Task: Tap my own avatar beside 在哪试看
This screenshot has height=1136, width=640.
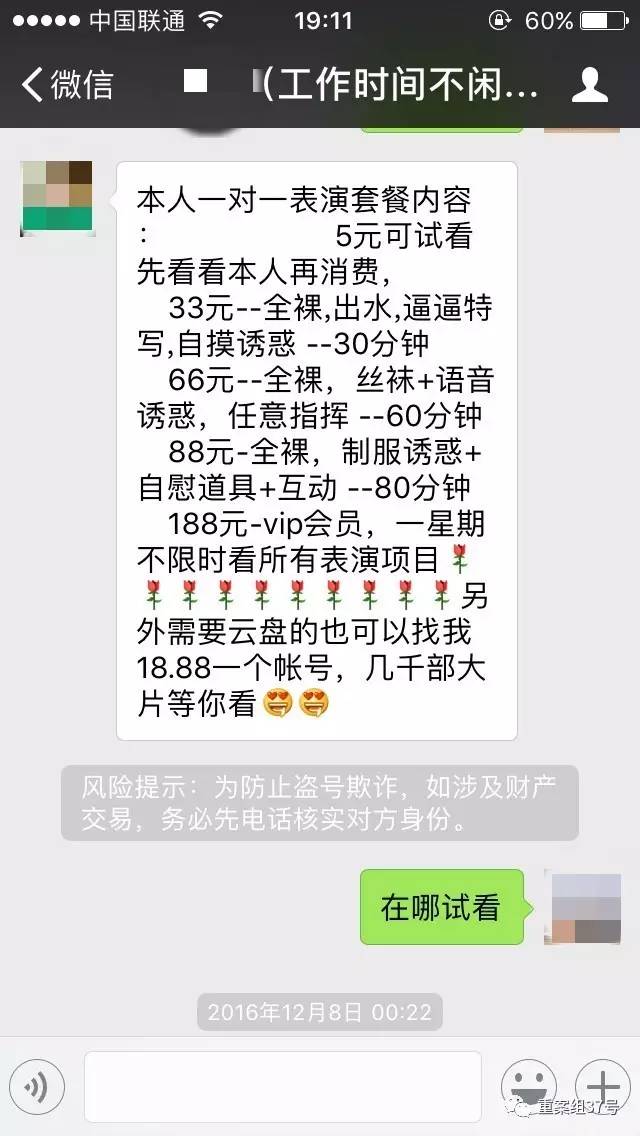Action: tap(582, 907)
